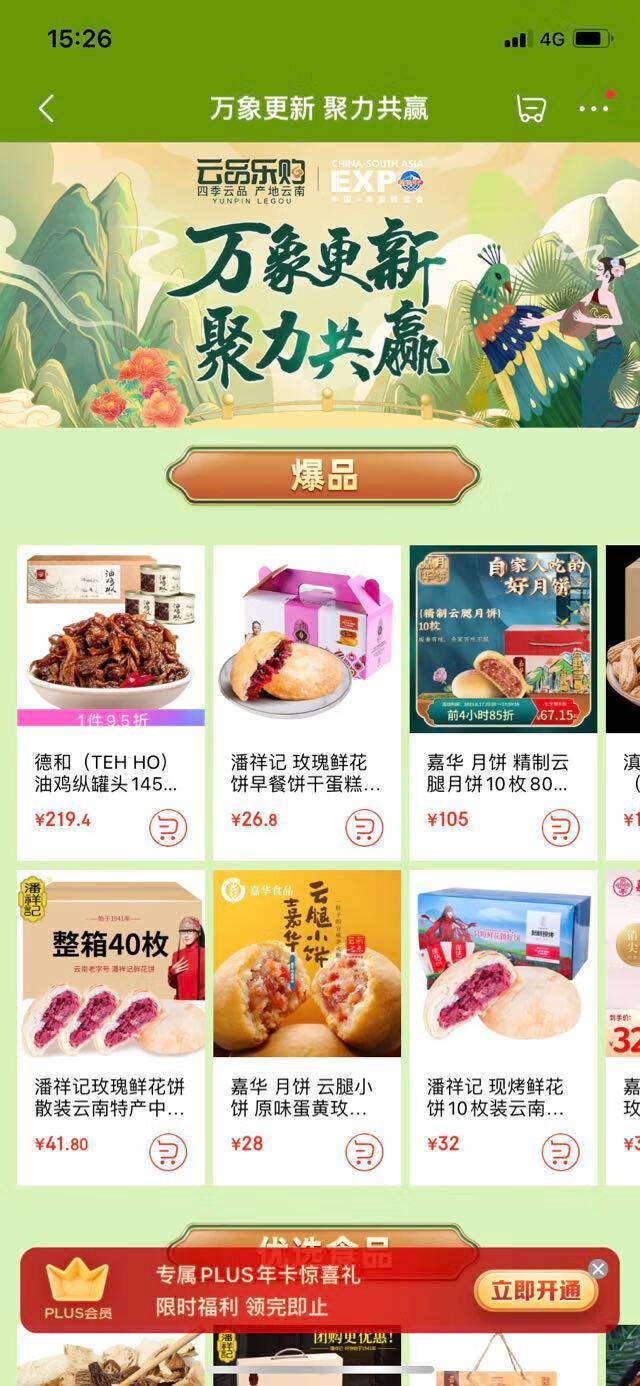Tap 立即开通 to activate PLUS membership
The height and width of the screenshot is (1386, 640).
[535, 1291]
